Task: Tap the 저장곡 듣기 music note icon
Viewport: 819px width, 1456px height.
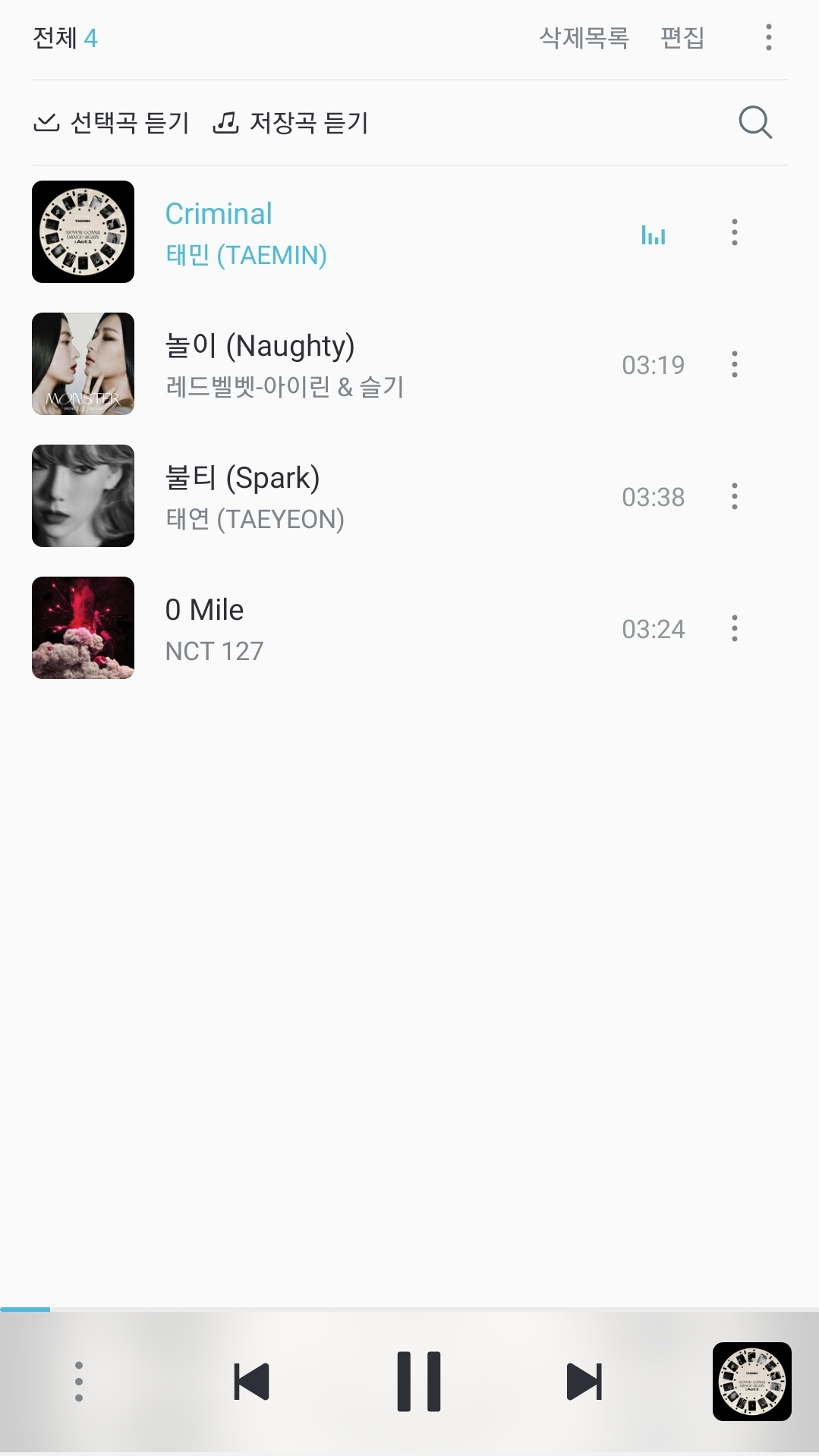Action: point(227,121)
